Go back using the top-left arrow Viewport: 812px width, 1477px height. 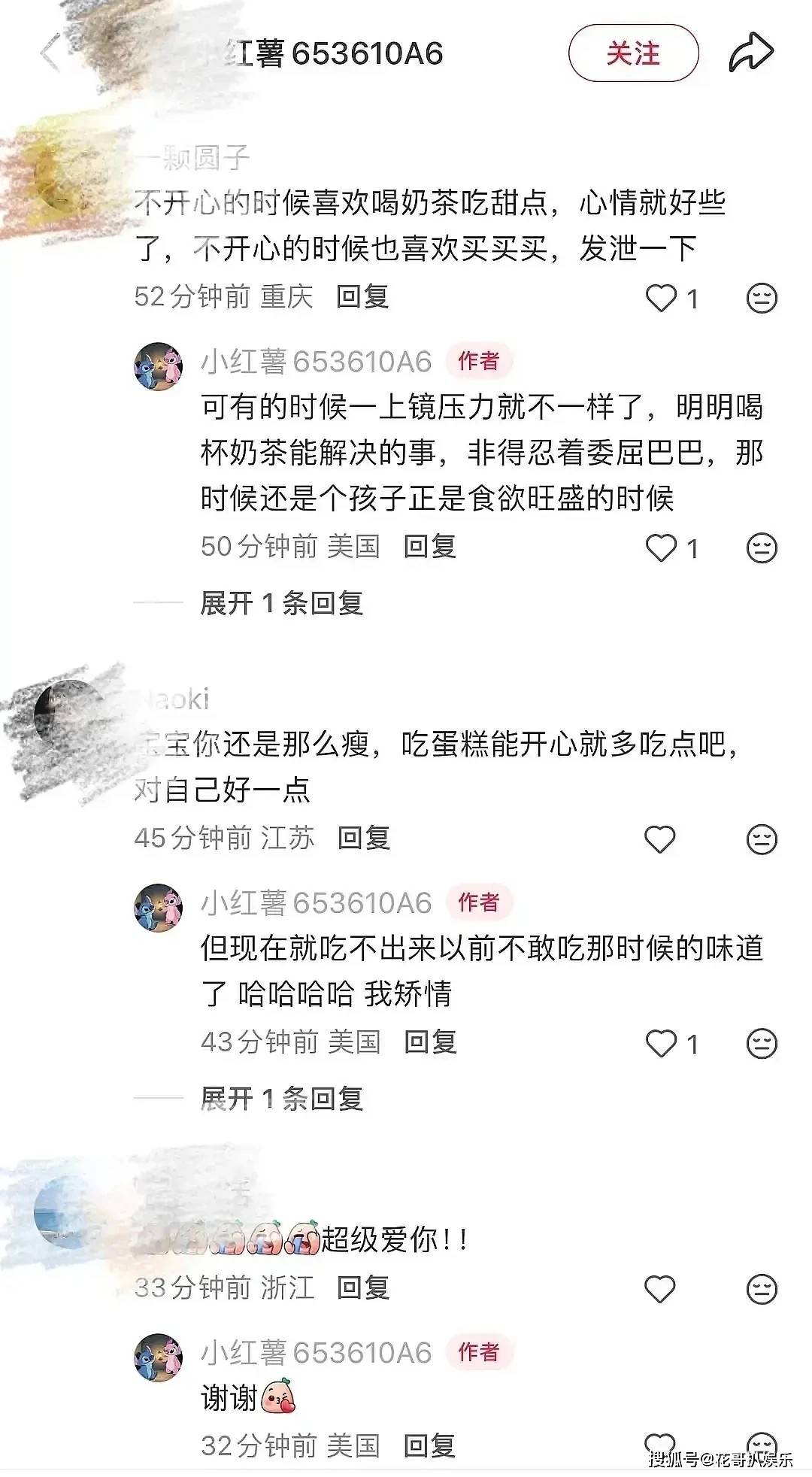pyautogui.click(x=50, y=53)
